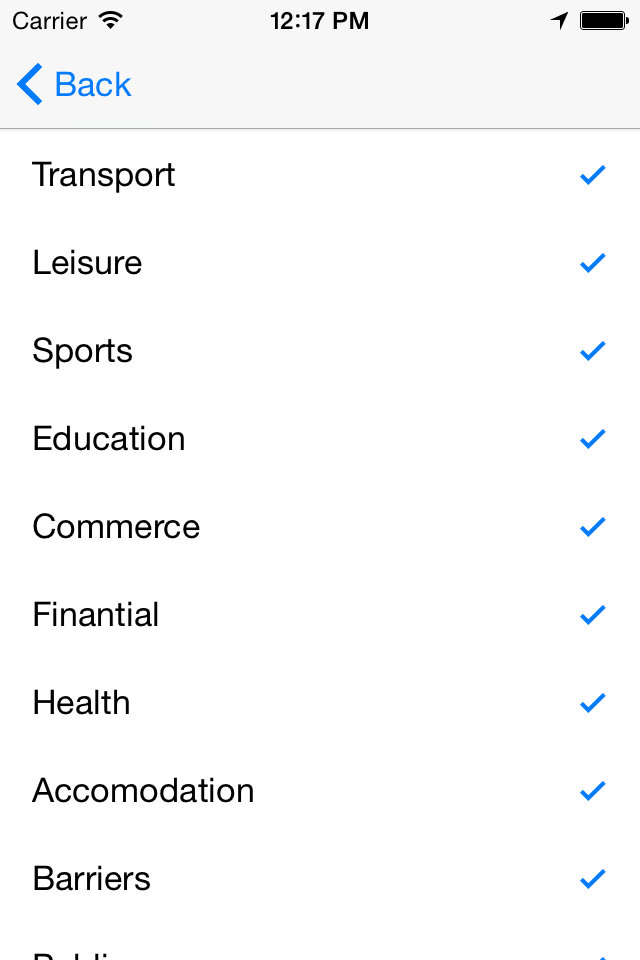Toggle the Sports category checkmark
The image size is (640, 960).
(320, 351)
